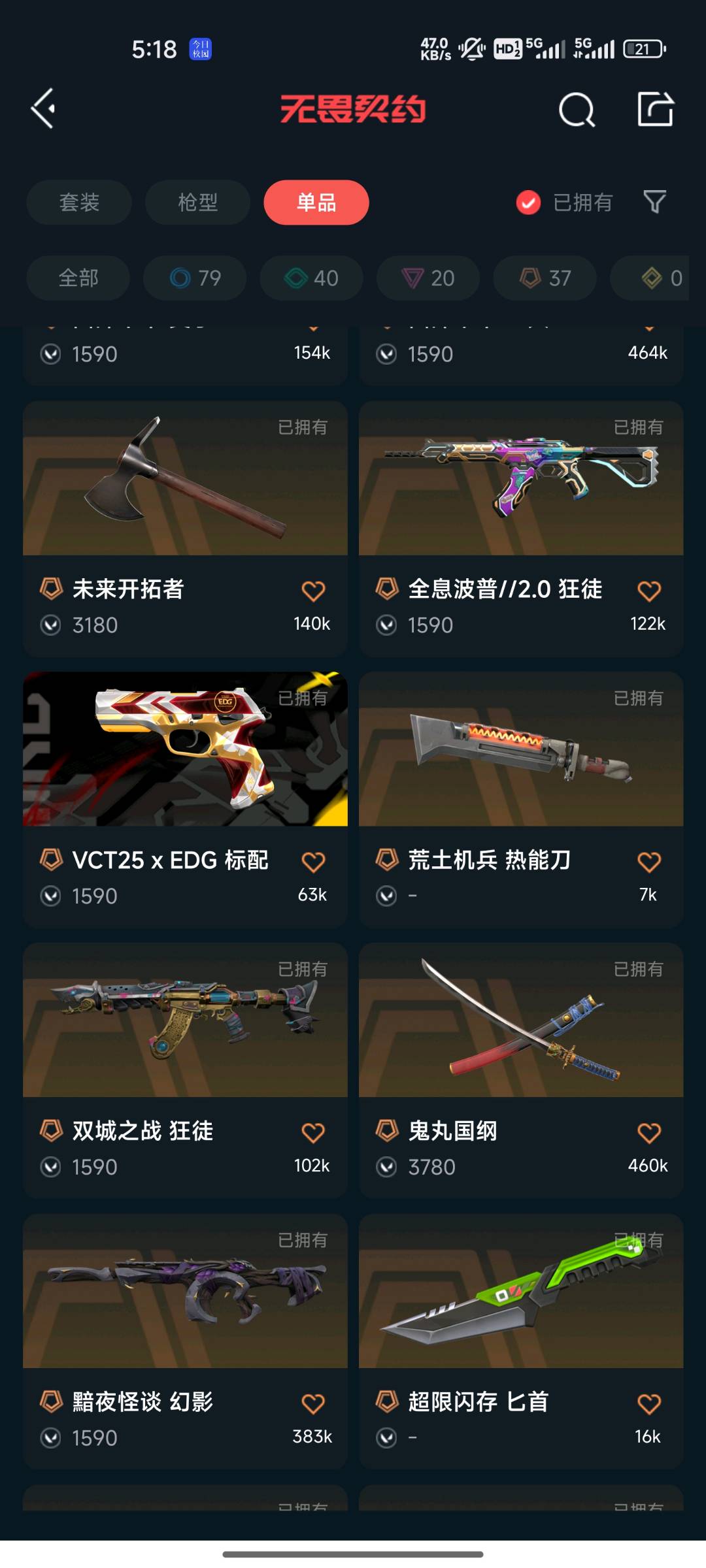Switch to the 套装 tab
Screen dimensions: 706x1568
click(x=79, y=203)
